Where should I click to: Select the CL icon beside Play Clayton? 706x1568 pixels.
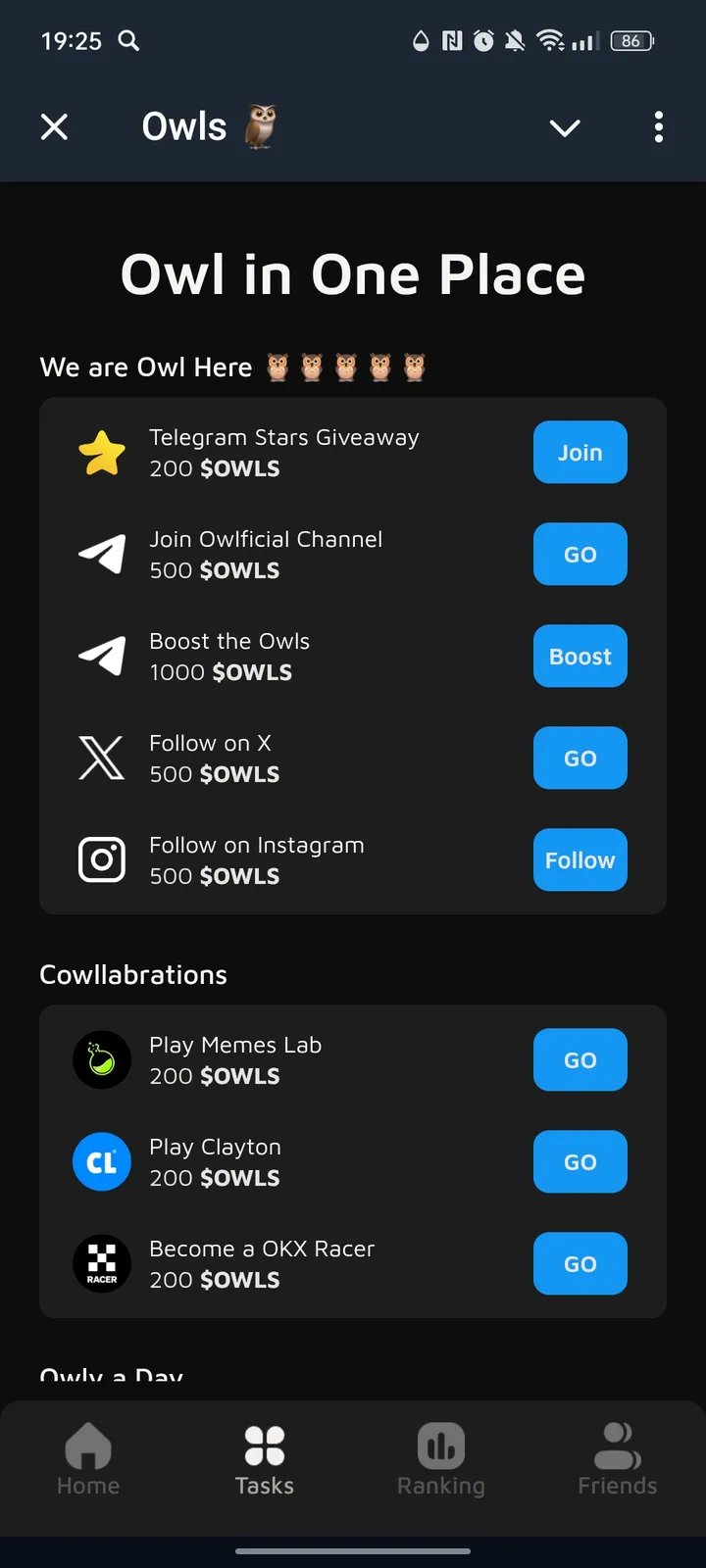point(101,1161)
